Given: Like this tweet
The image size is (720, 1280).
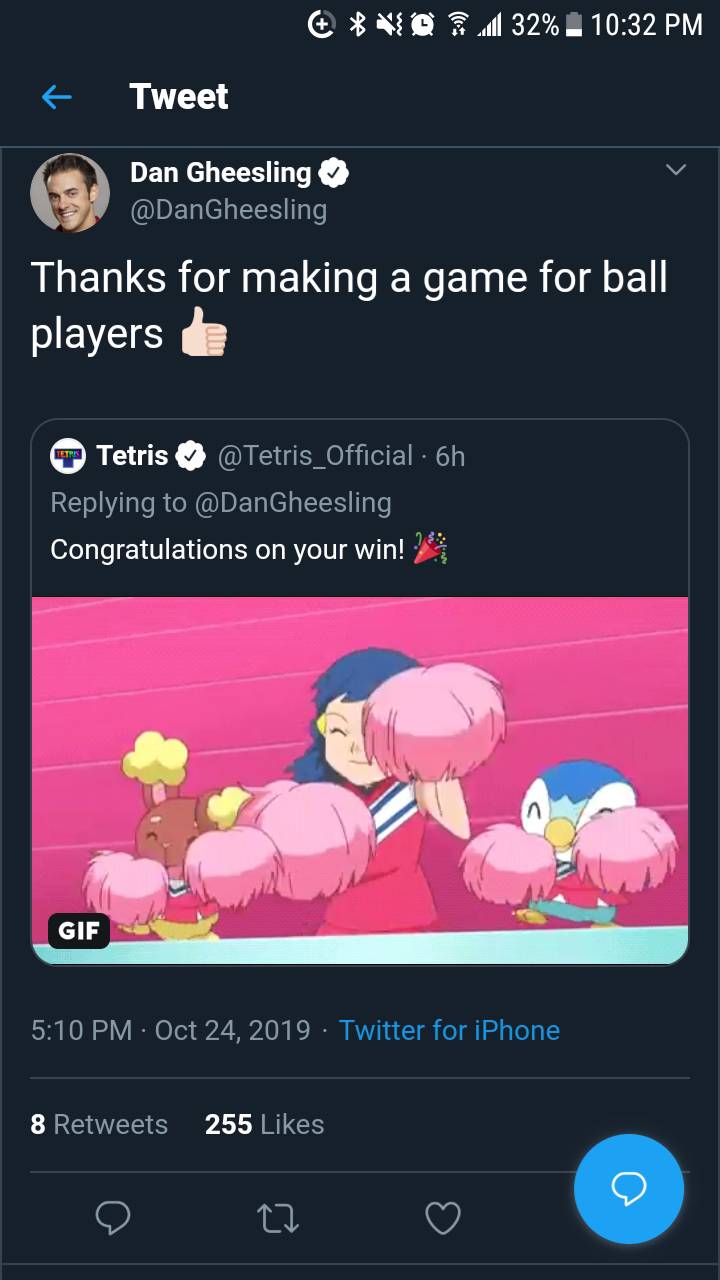Looking at the screenshot, I should [x=442, y=1217].
